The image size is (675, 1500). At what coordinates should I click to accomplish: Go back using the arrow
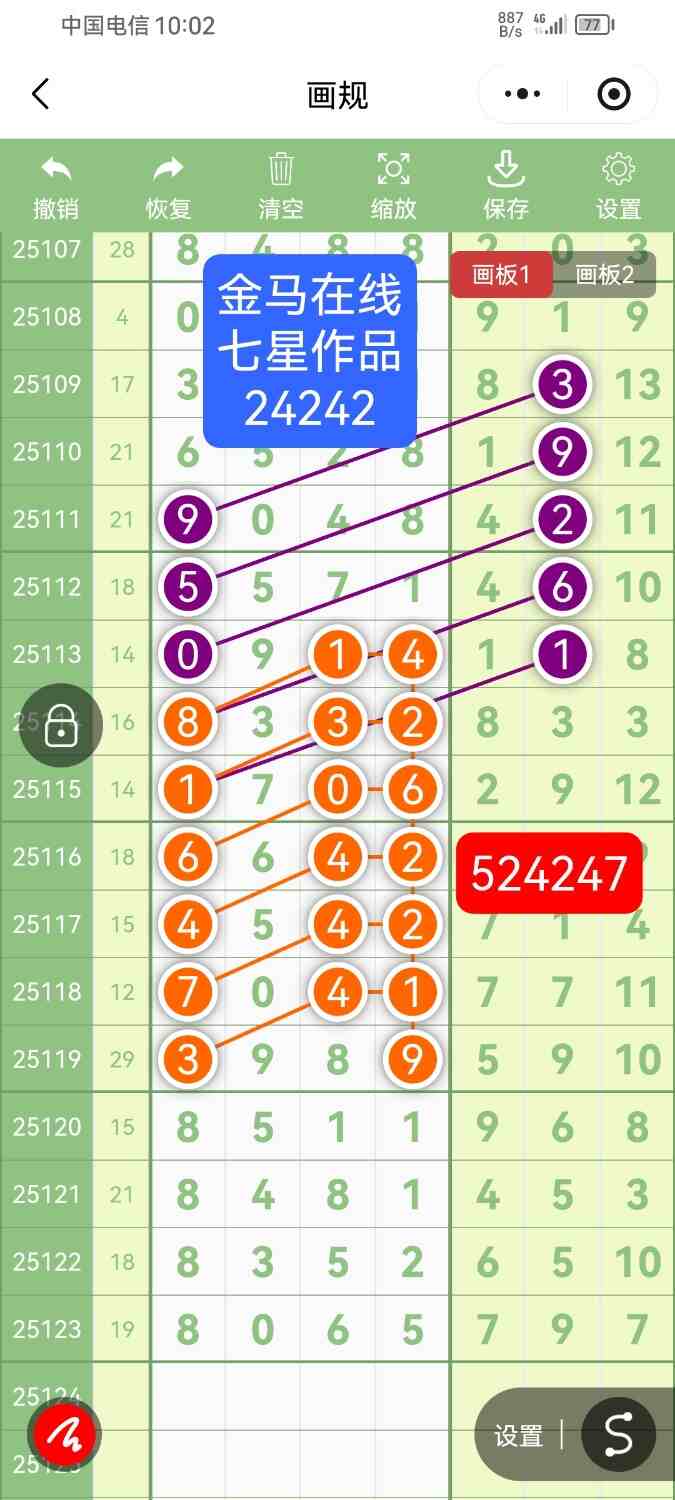tap(40, 95)
